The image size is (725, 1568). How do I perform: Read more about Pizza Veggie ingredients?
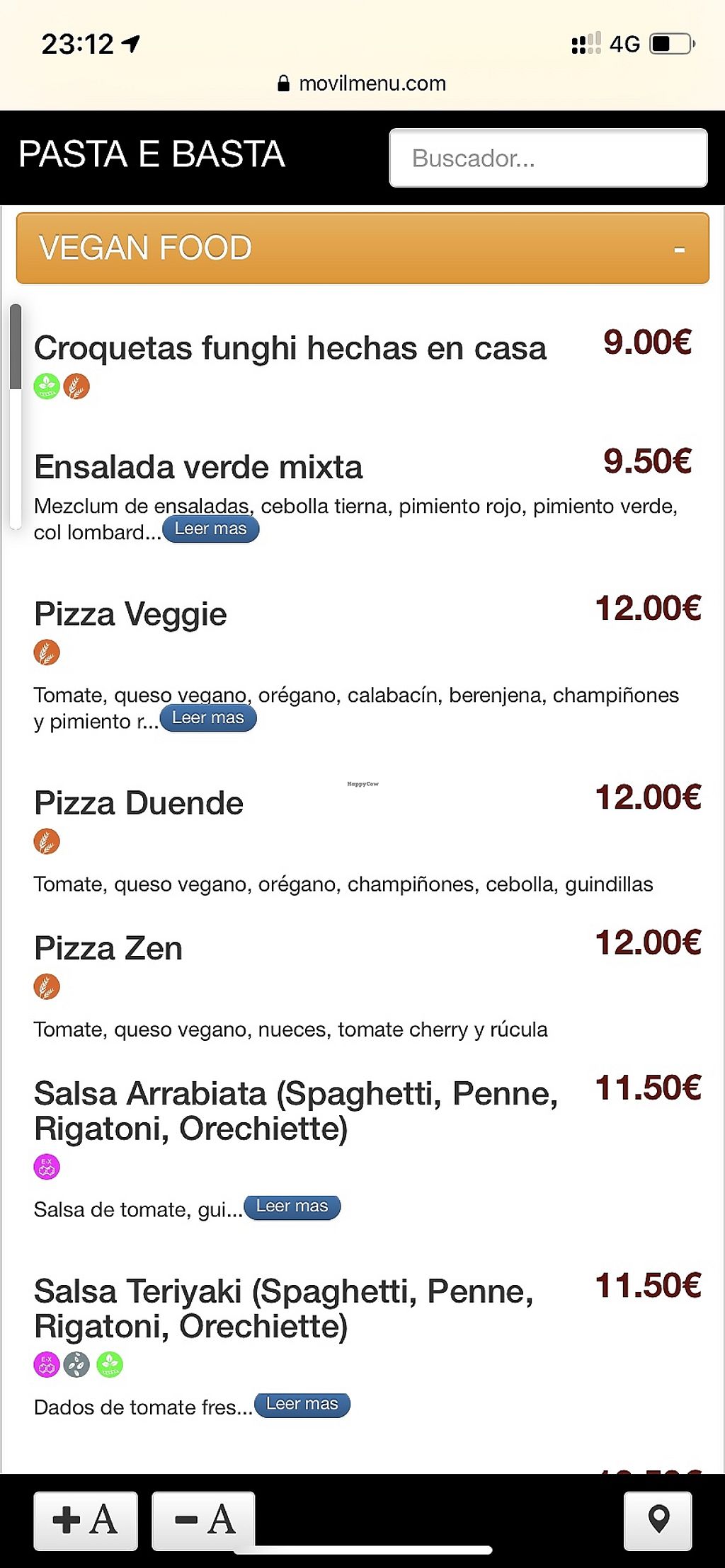[x=208, y=718]
